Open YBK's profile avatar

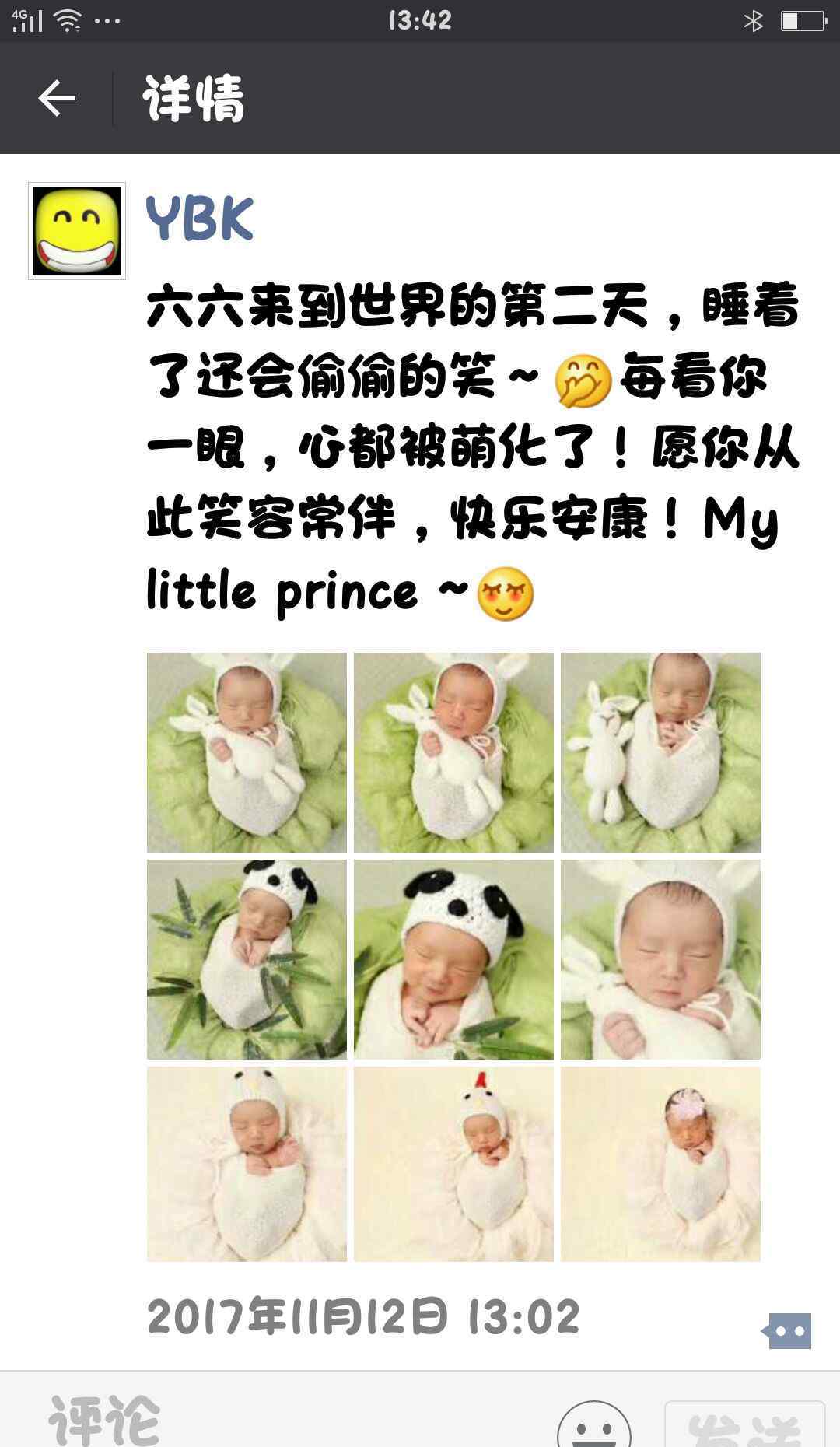pos(77,231)
